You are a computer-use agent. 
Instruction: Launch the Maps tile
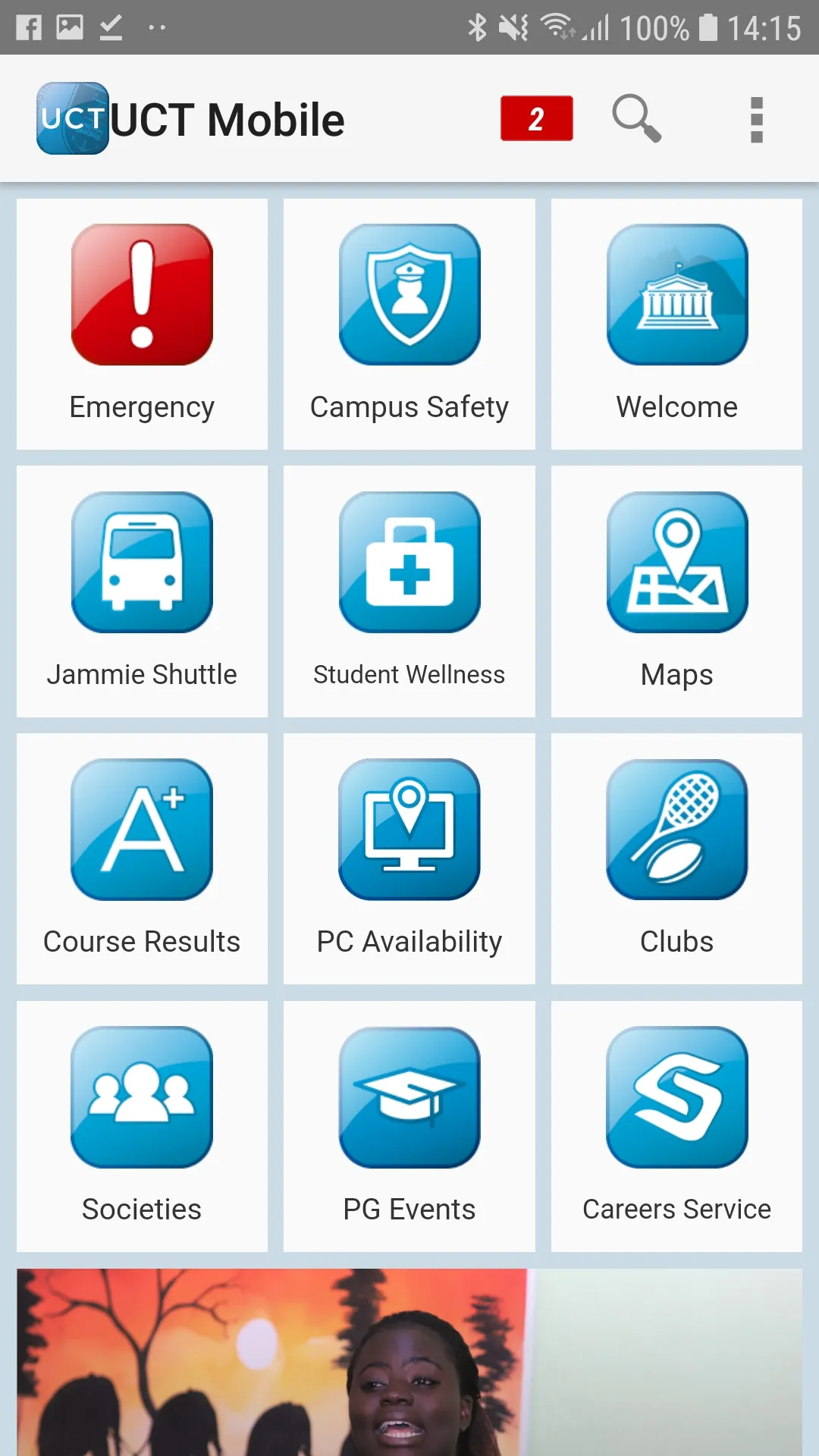[x=676, y=591]
